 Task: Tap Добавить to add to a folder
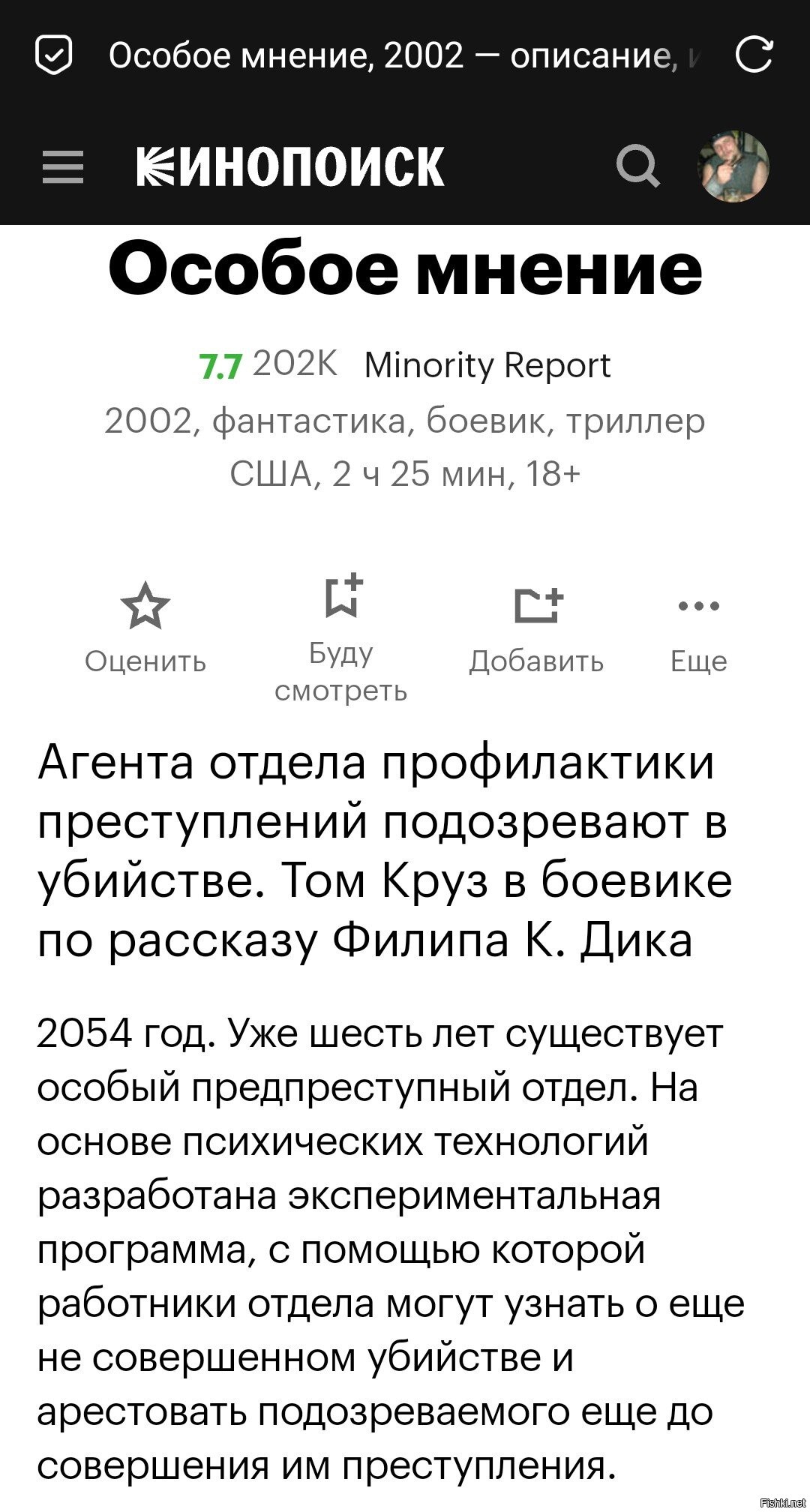point(537,607)
